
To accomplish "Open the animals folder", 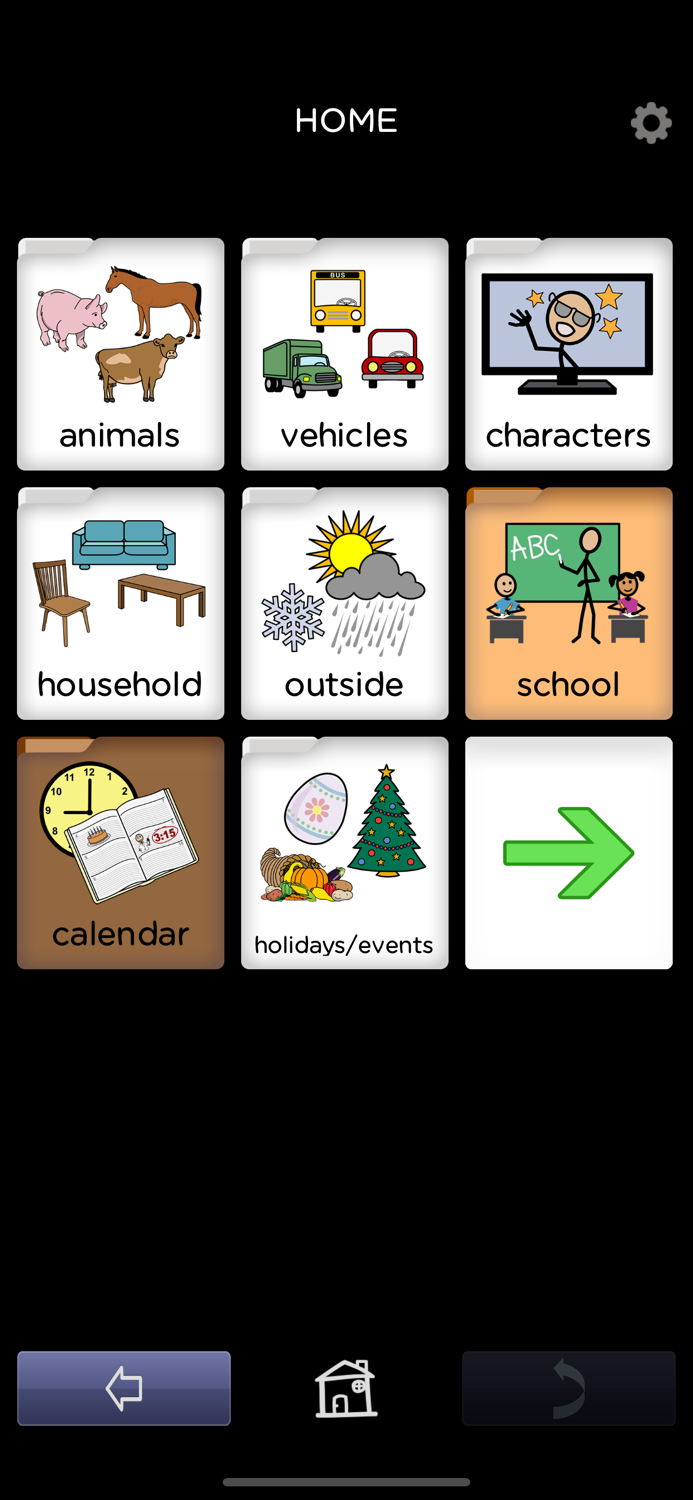I will 120,354.
